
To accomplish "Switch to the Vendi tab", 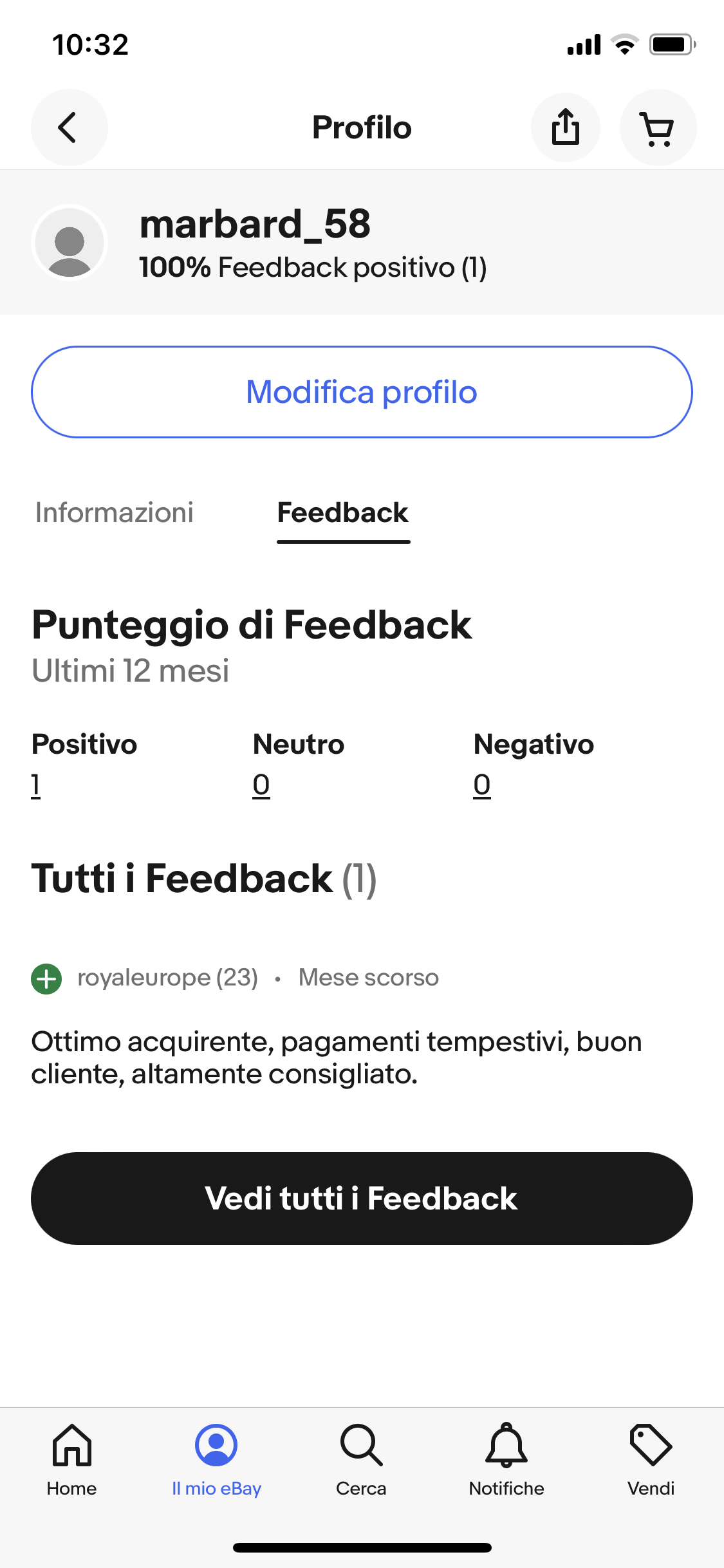I will (651, 1460).
